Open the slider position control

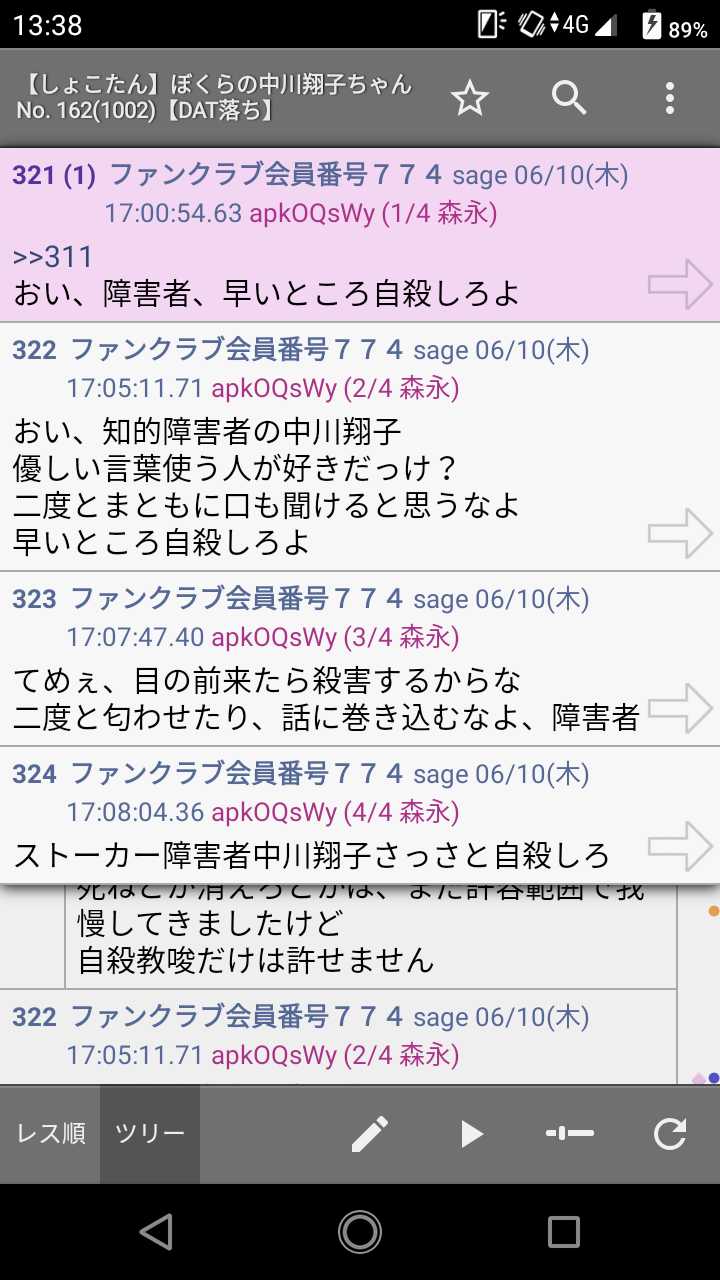570,1133
